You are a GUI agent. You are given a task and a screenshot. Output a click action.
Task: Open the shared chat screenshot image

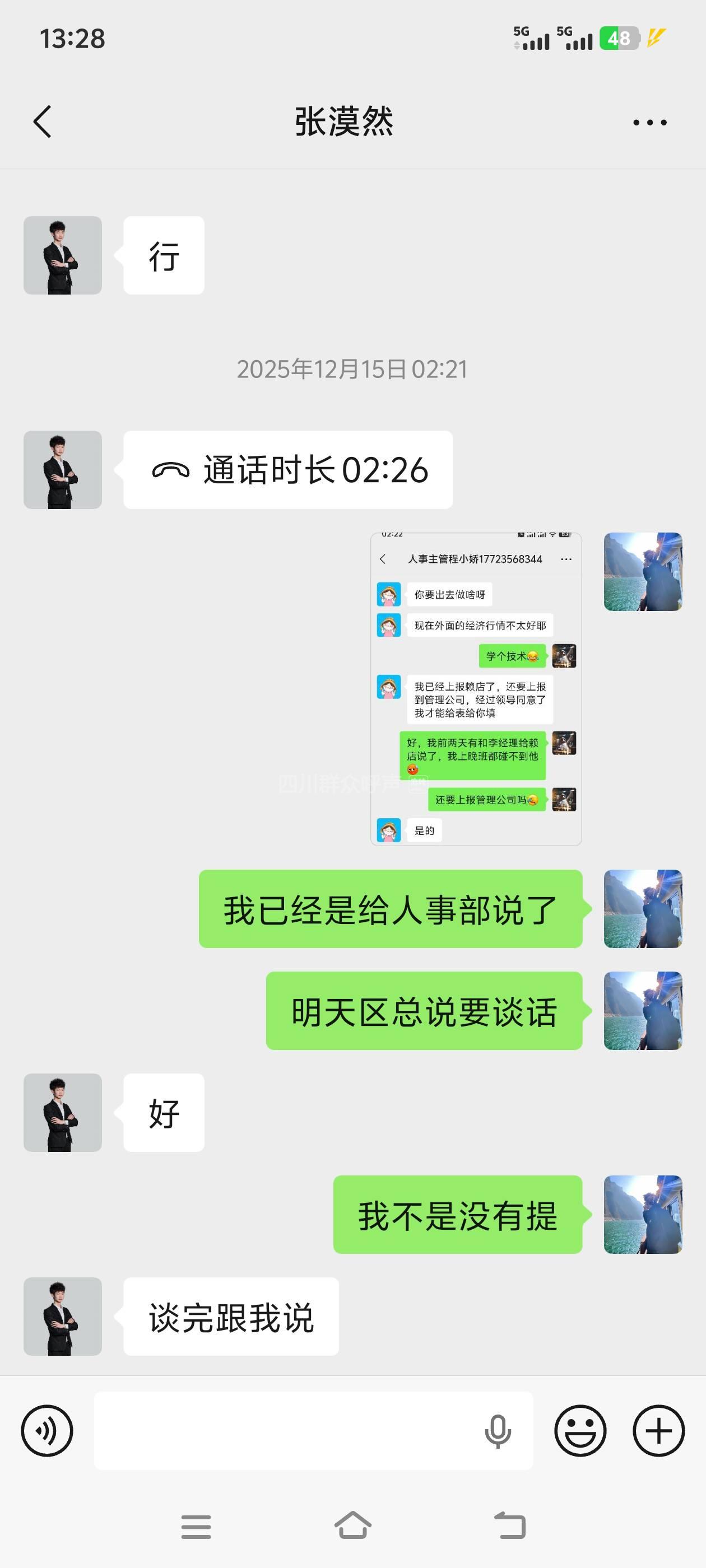coord(476,689)
